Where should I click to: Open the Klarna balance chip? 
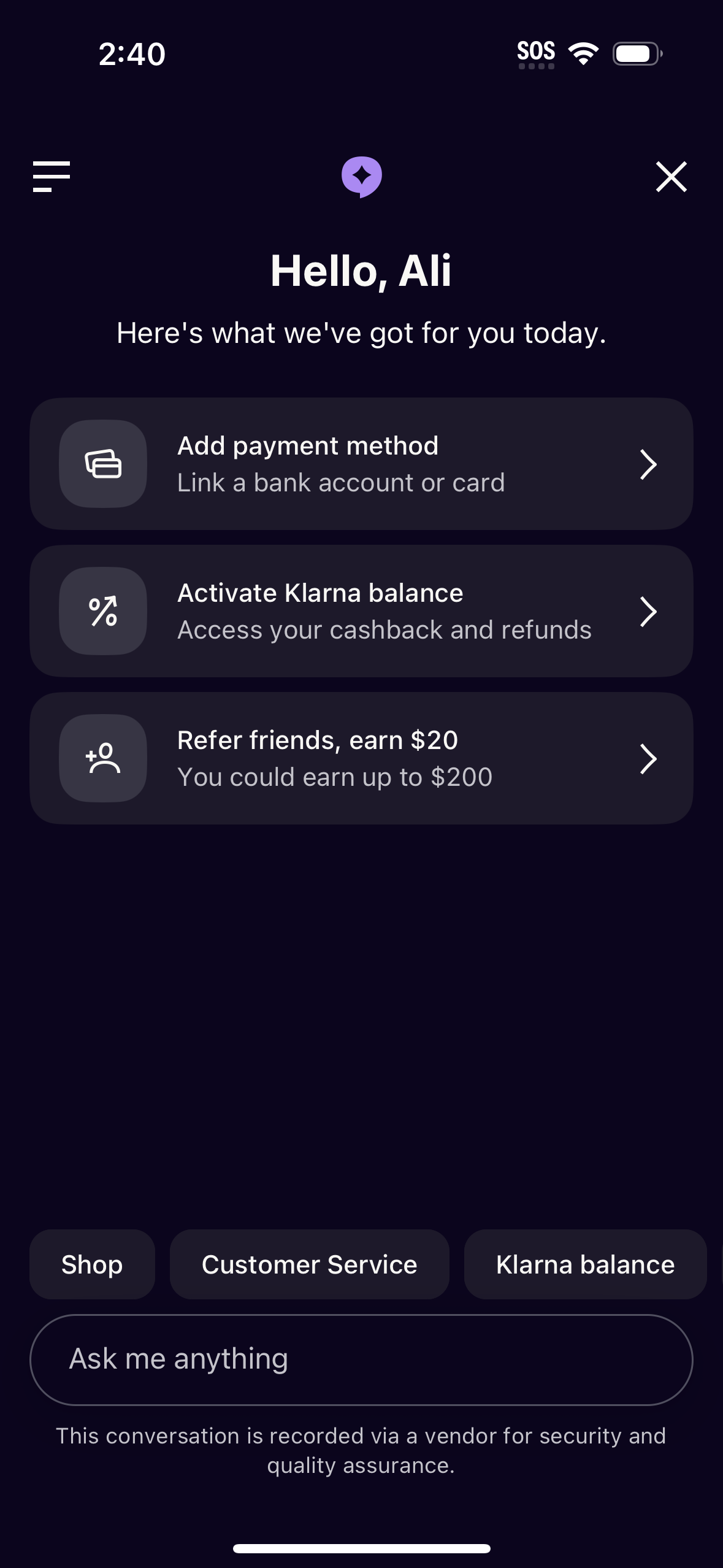click(584, 1265)
